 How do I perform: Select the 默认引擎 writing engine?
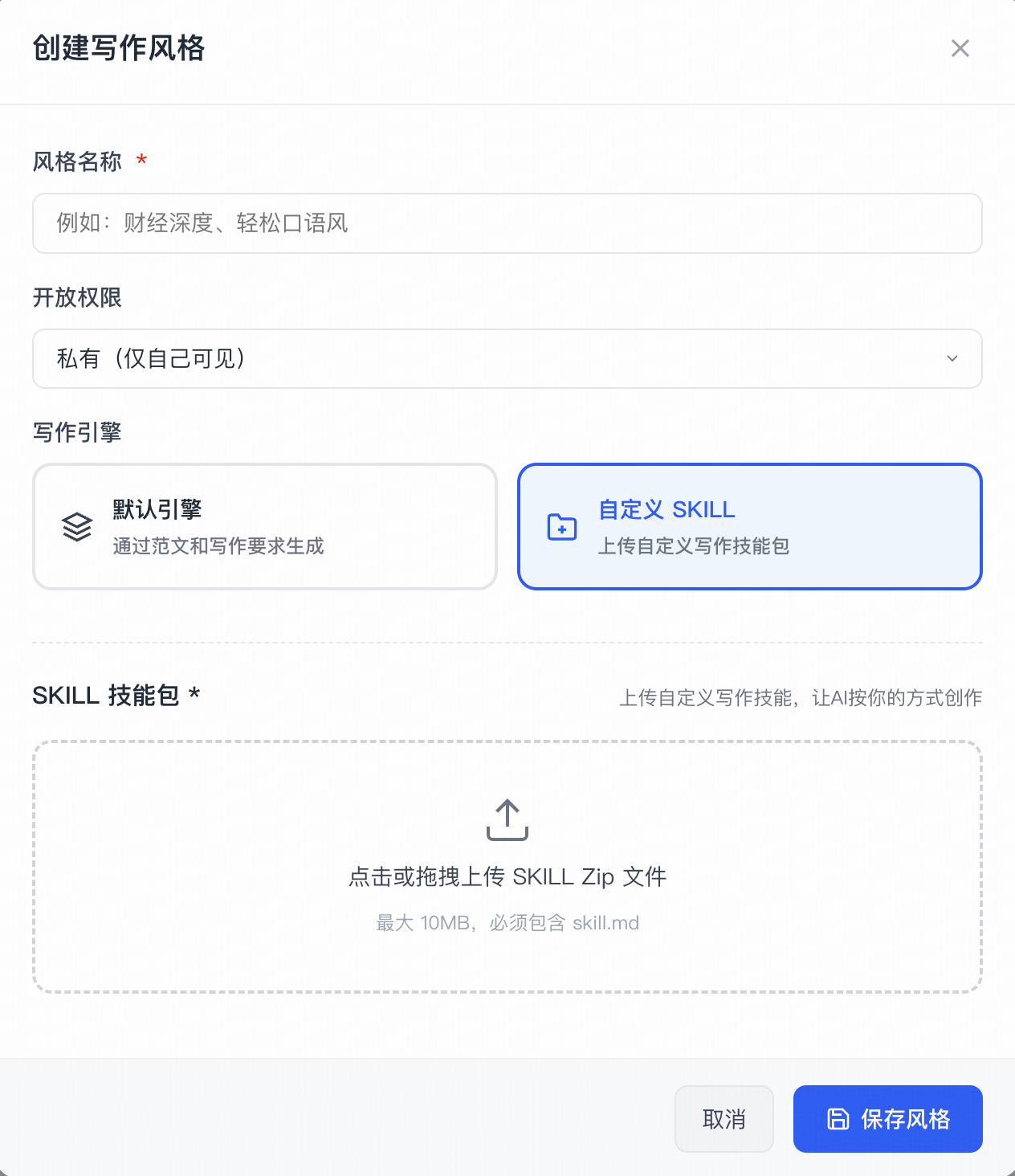point(265,526)
